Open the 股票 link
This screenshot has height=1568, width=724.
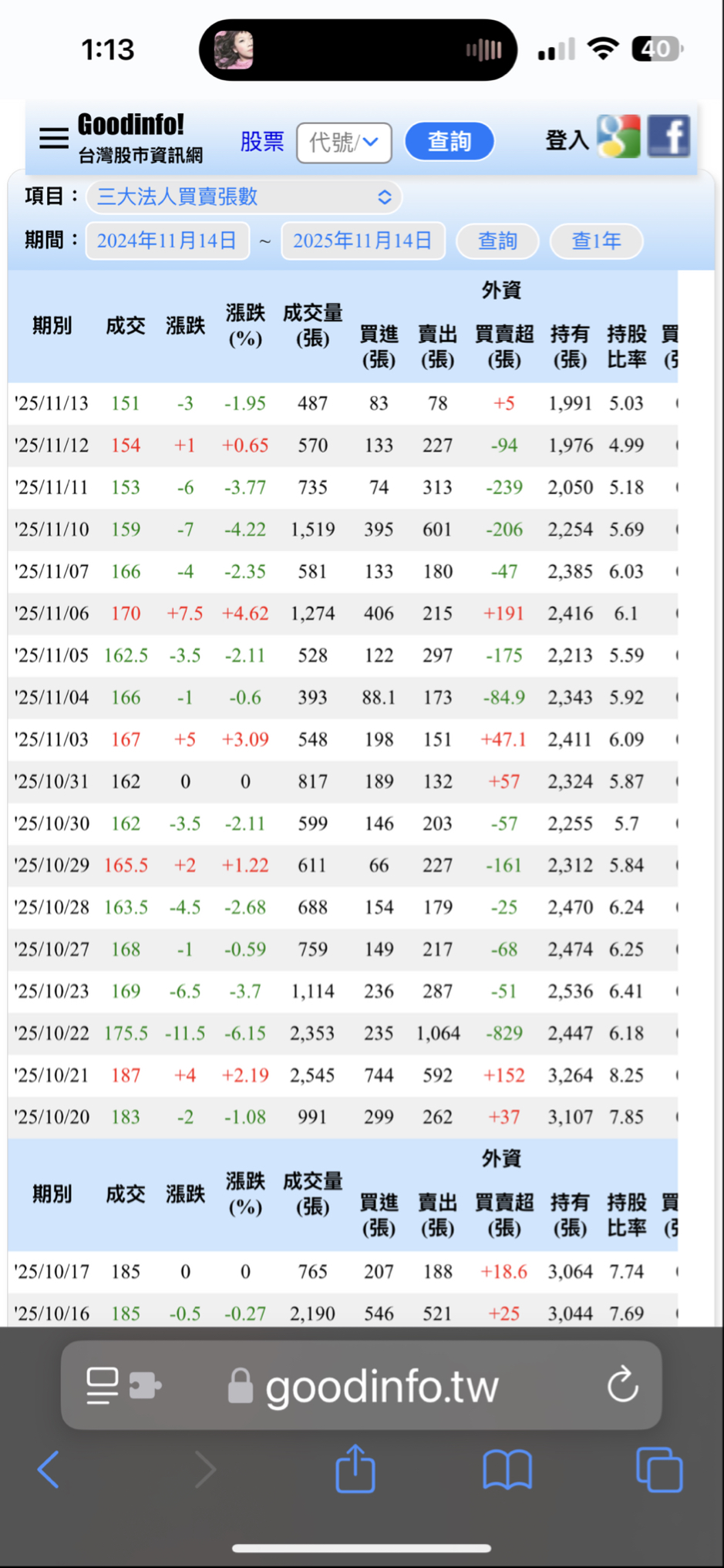(x=262, y=142)
